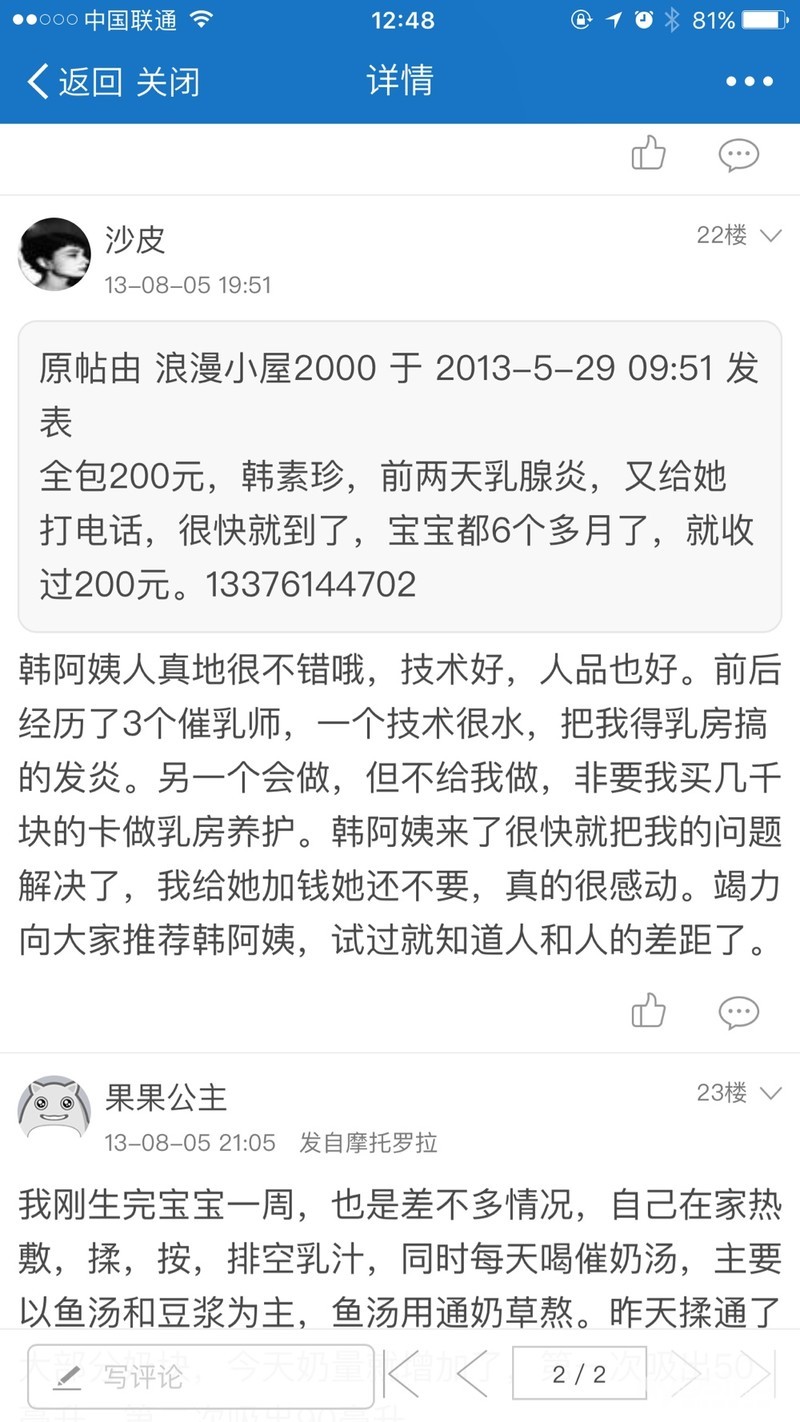Screen dimensions: 800x1422
Task: Jump to the first page
Action: (x=402, y=1376)
